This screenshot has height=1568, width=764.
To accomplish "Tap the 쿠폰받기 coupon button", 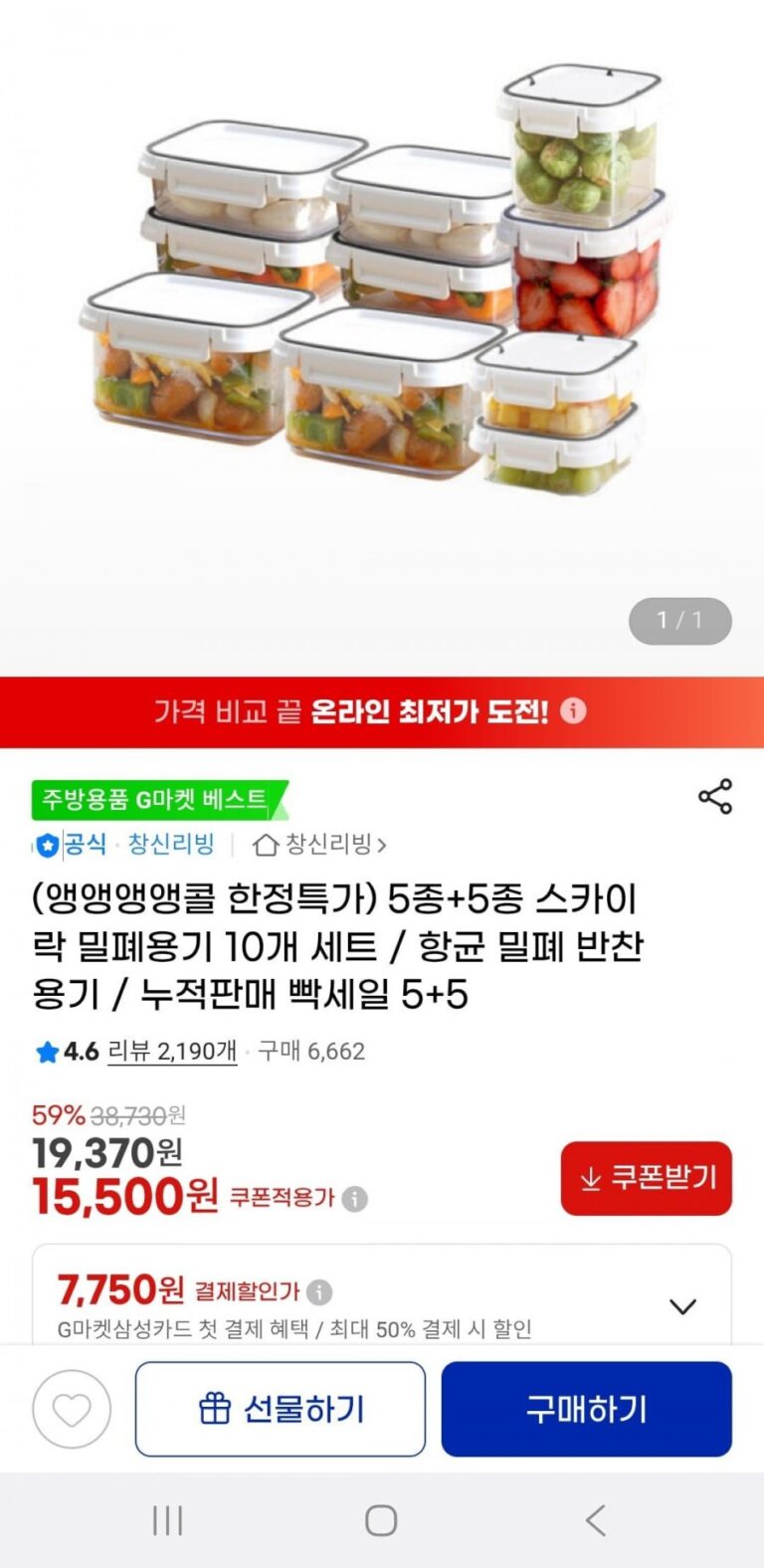I will click(x=647, y=1178).
